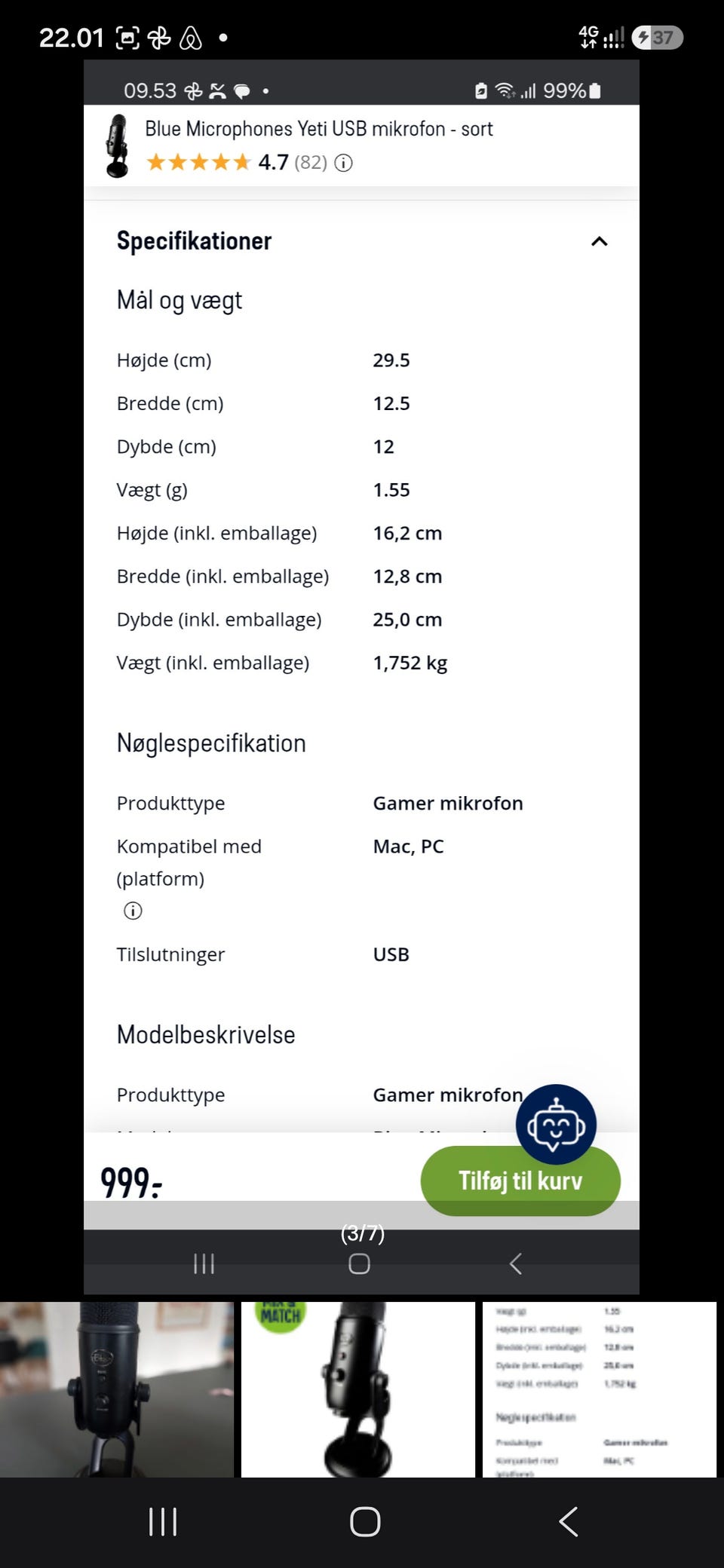Viewport: 724px width, 1568px height.
Task: Select the specifications table thumbnail
Action: 600,1389
